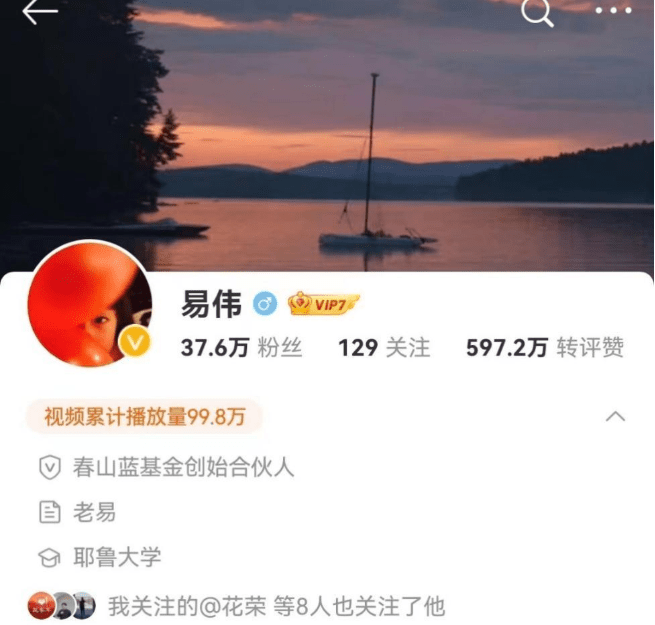This screenshot has height=625, width=655.
Task: Open the 耶鲁大学 education entry
Action: [x=116, y=557]
